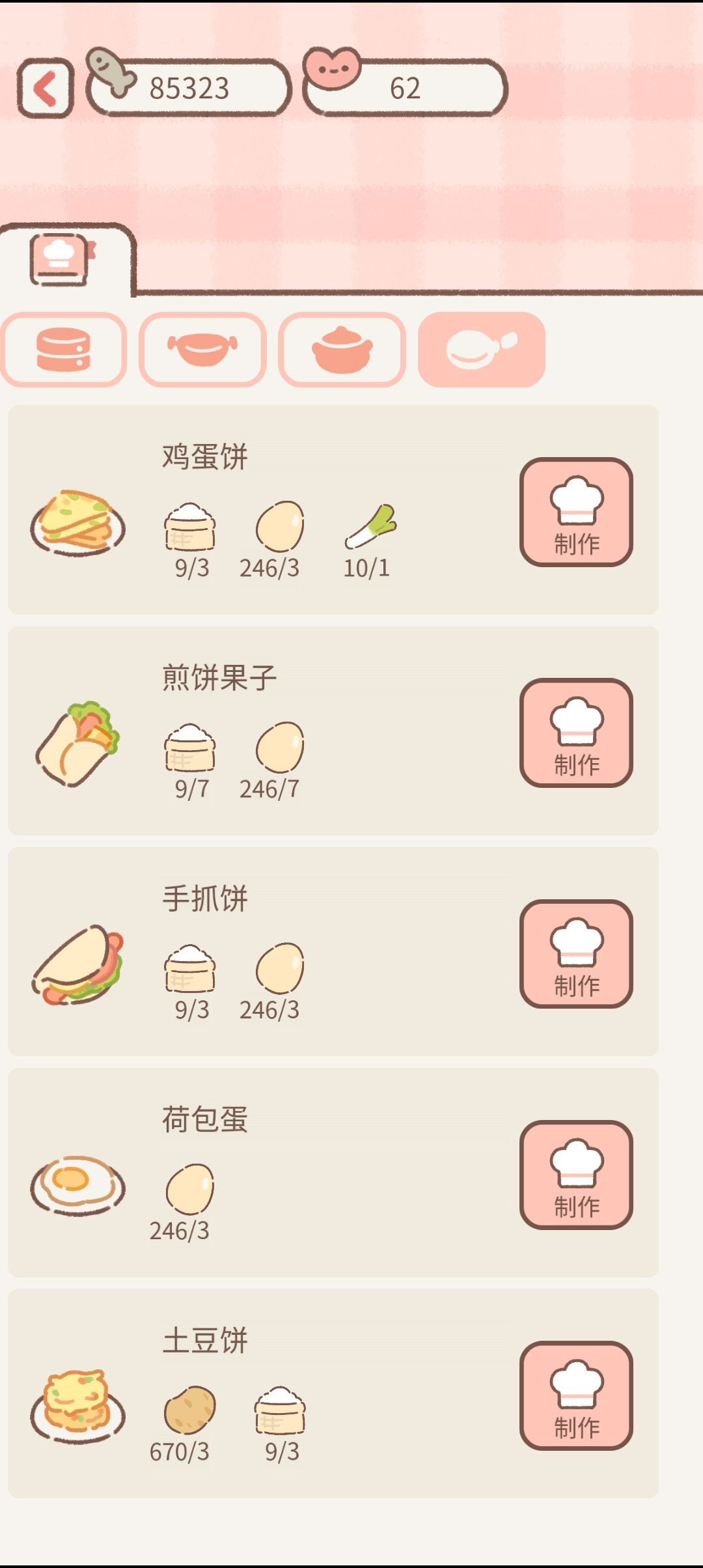Select the wok cooking category icon

point(202,350)
